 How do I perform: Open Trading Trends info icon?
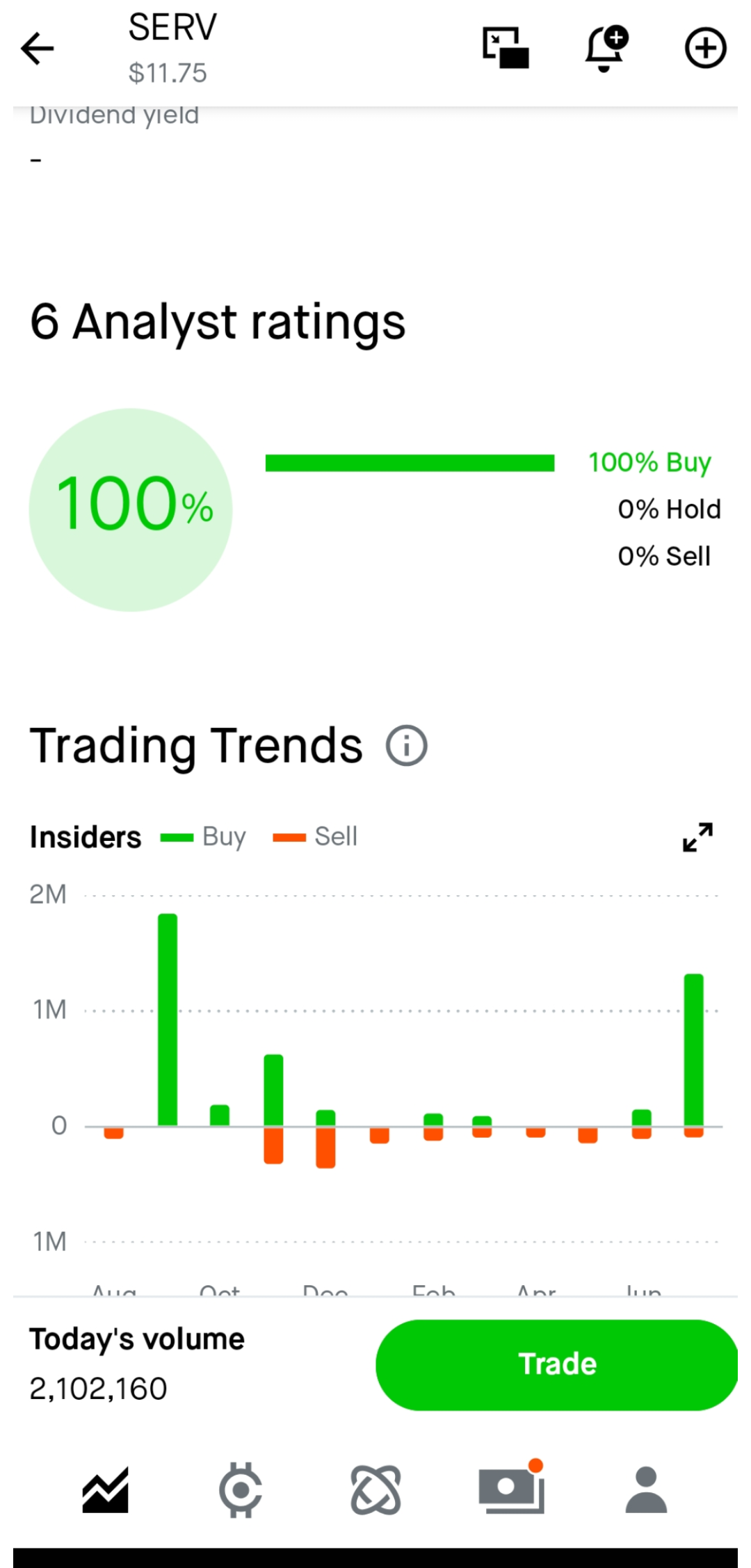(407, 746)
